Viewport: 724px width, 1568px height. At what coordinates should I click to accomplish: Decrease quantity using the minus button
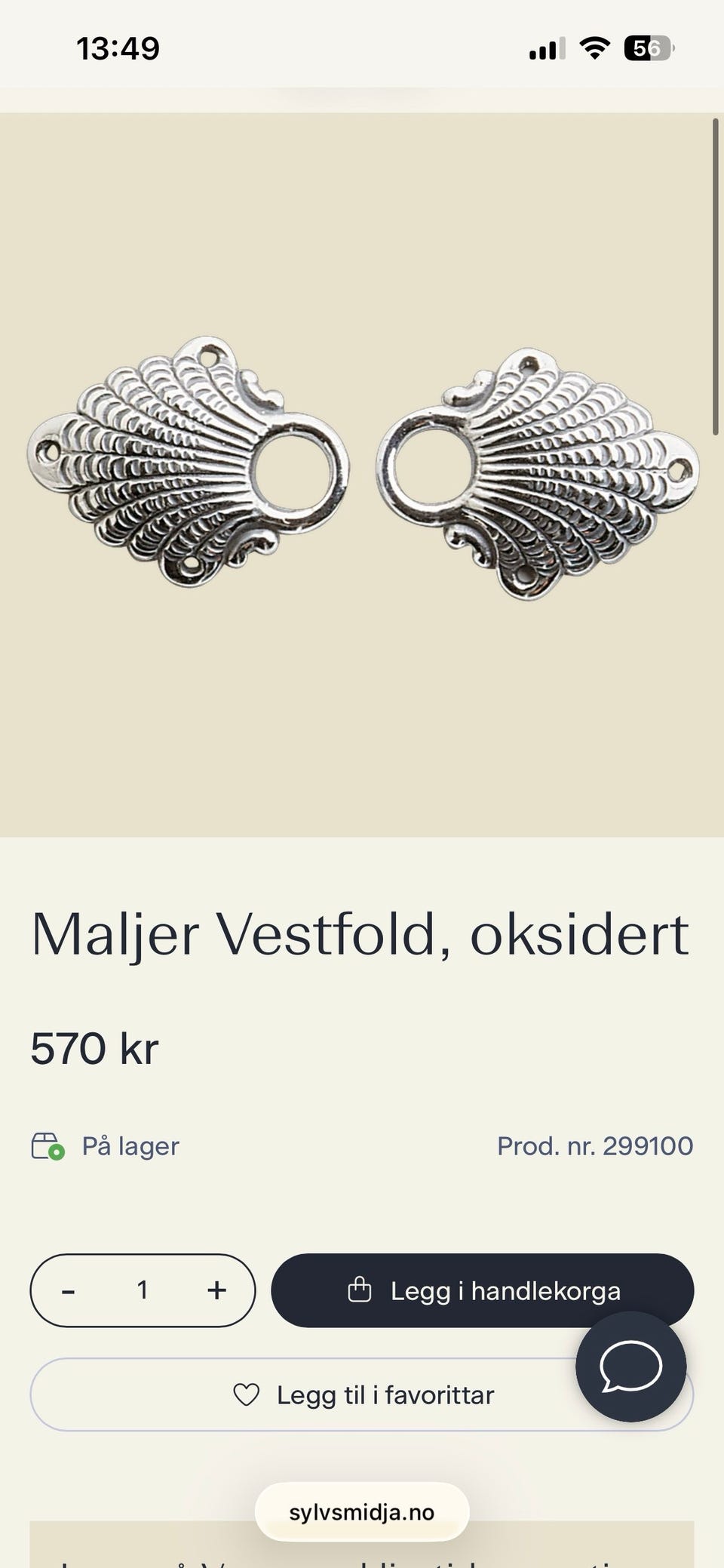click(69, 1290)
